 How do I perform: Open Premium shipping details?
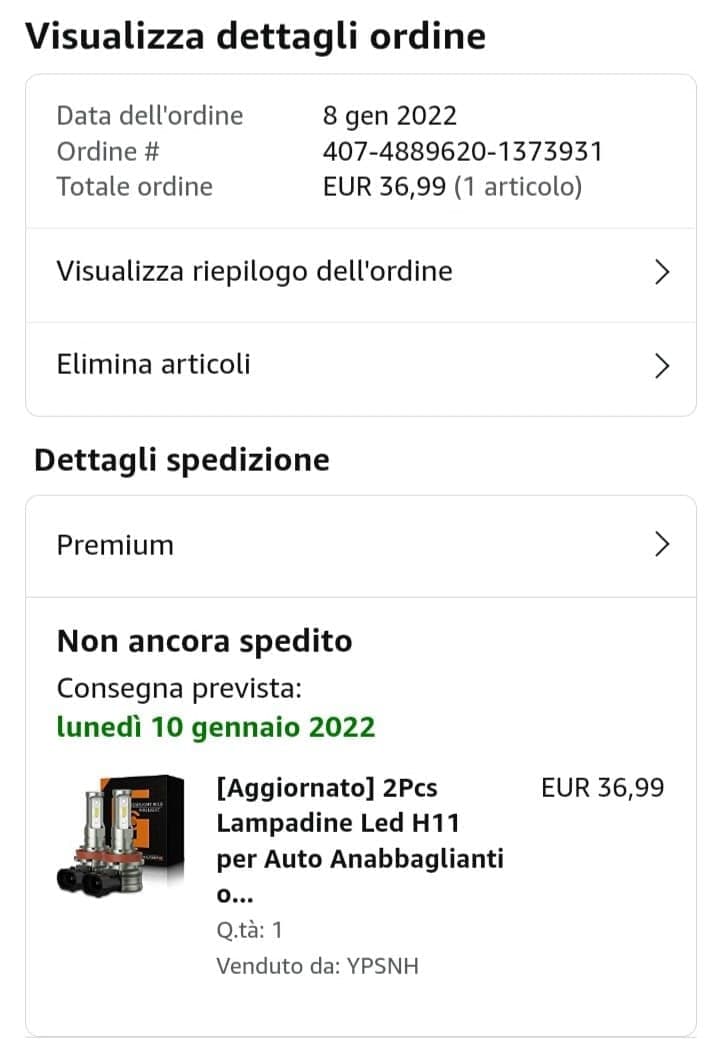pyautogui.click(x=360, y=545)
